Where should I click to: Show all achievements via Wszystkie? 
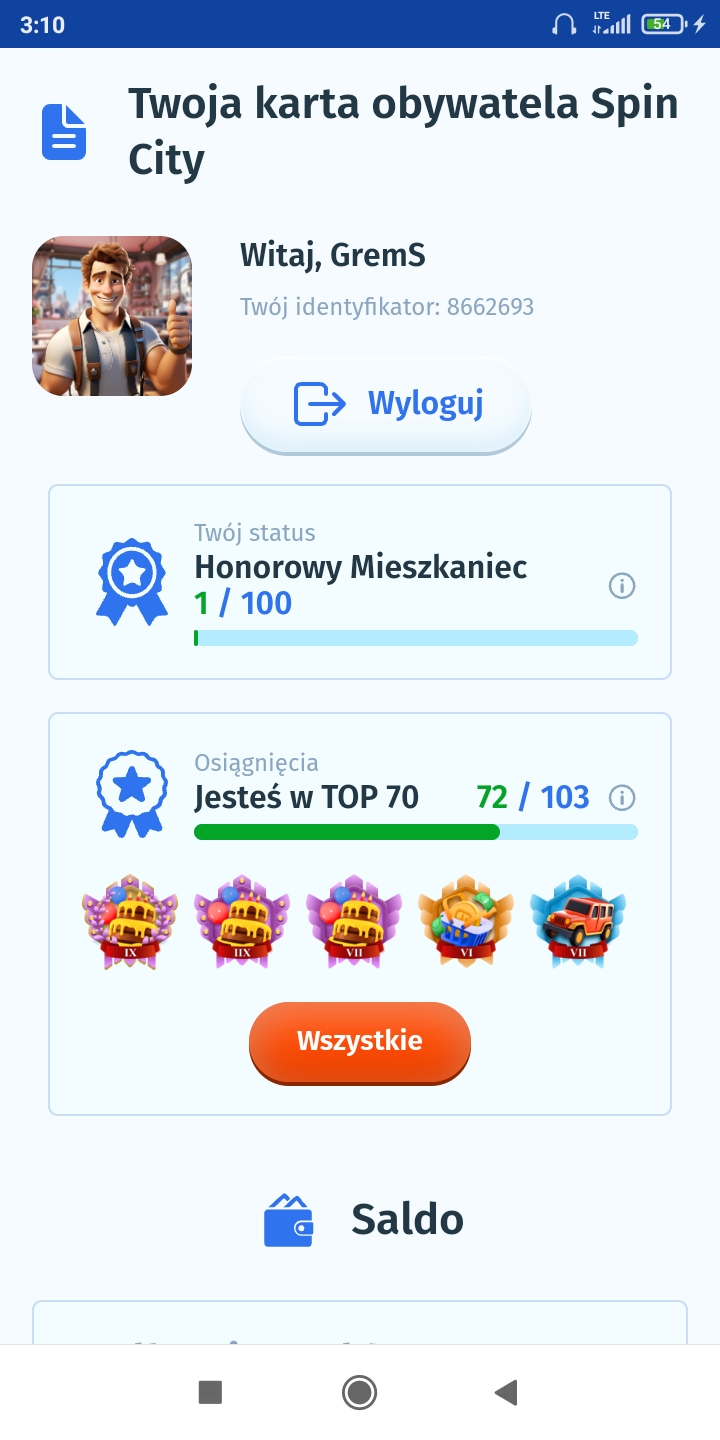(x=360, y=1041)
